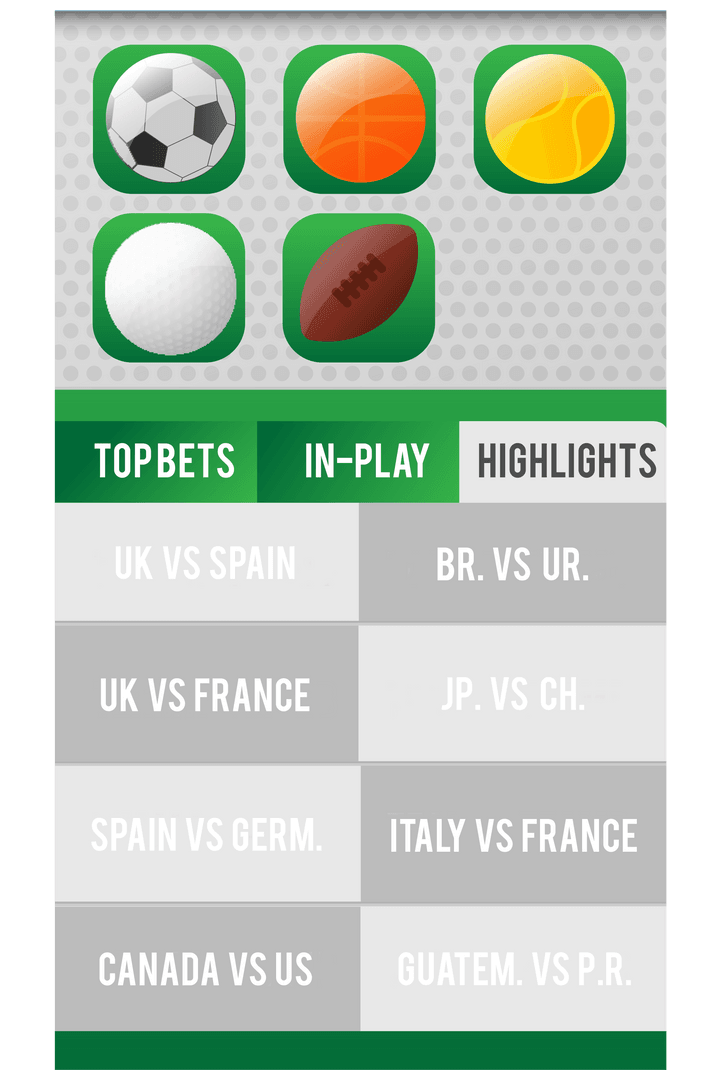720x1080 pixels.
Task: View the Spain vs Germ. match
Action: (206, 834)
